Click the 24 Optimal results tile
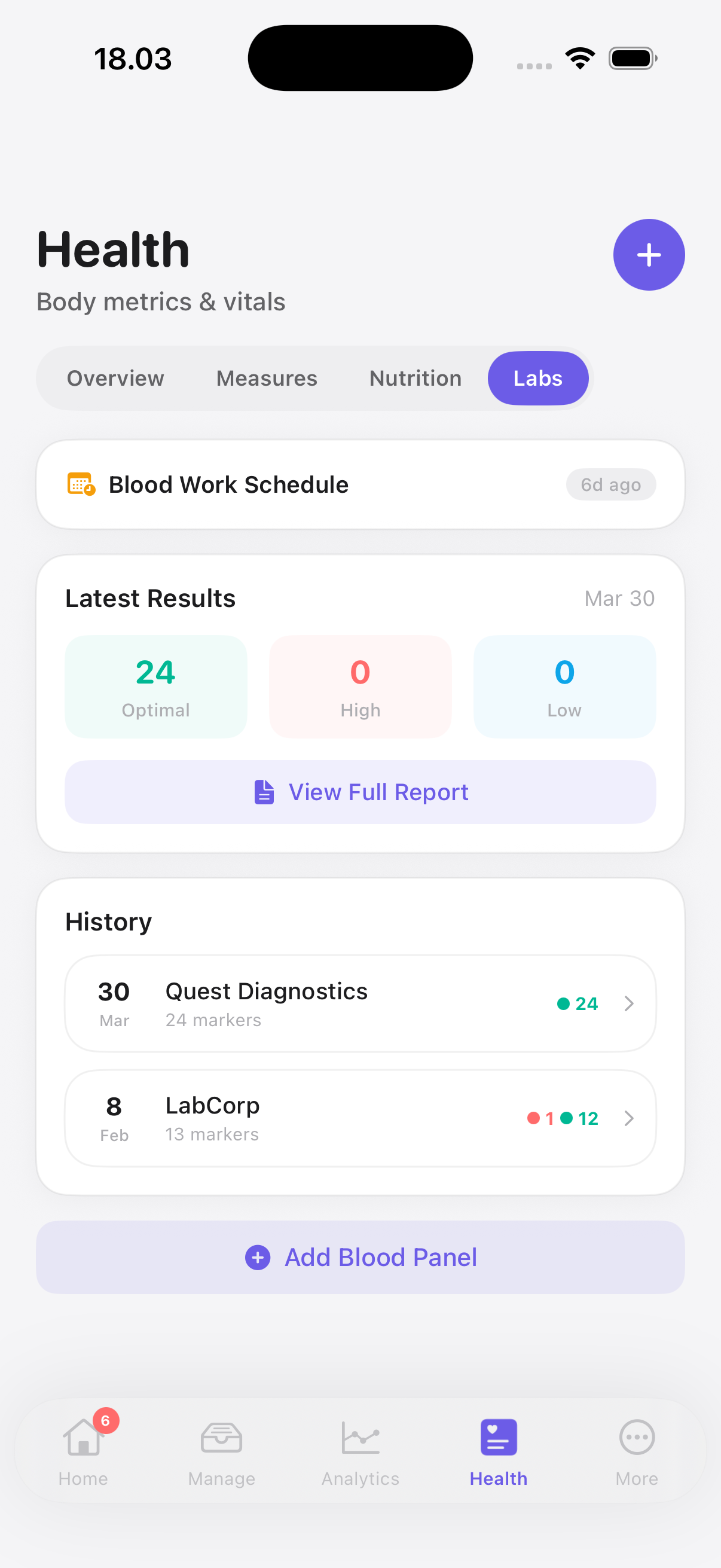The width and height of the screenshot is (721, 1568). 156,687
